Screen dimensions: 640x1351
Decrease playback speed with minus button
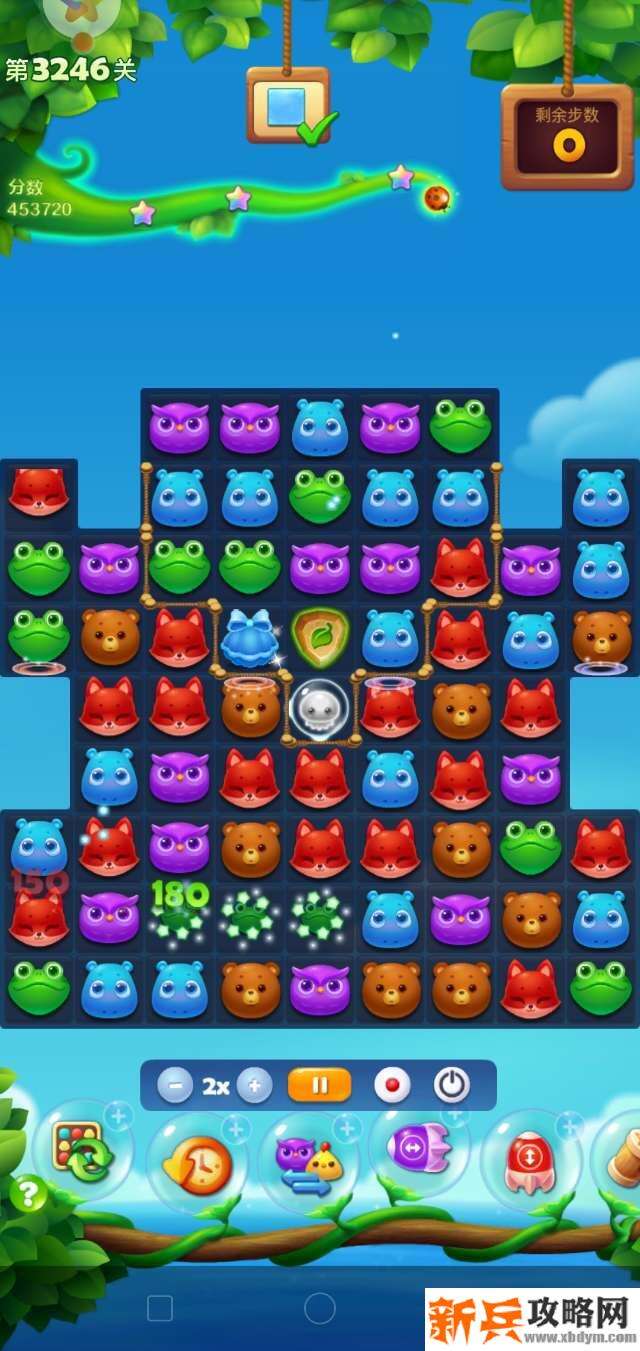[x=175, y=1085]
